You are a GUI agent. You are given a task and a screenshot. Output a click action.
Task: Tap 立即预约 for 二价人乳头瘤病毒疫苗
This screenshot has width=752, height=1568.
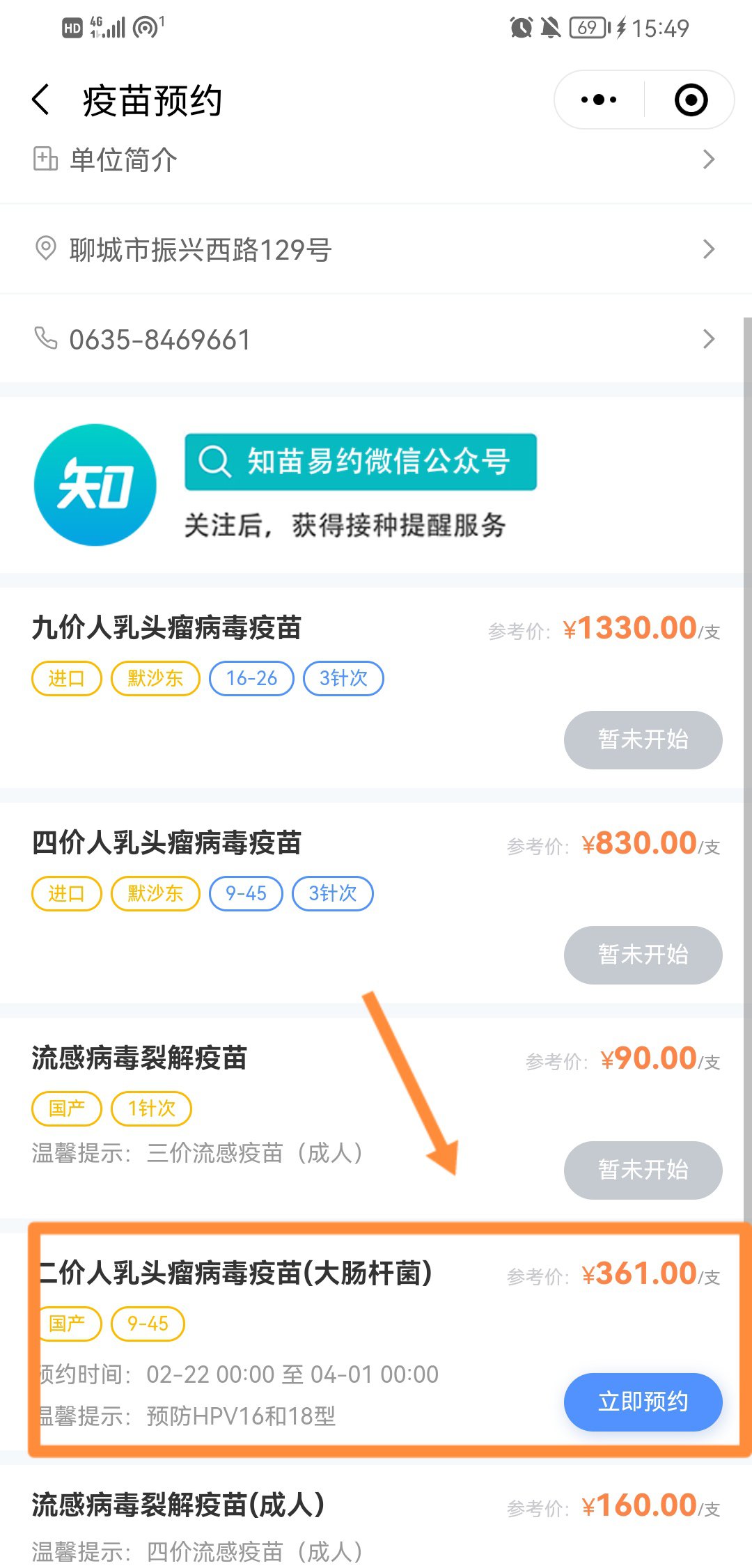coord(642,1402)
